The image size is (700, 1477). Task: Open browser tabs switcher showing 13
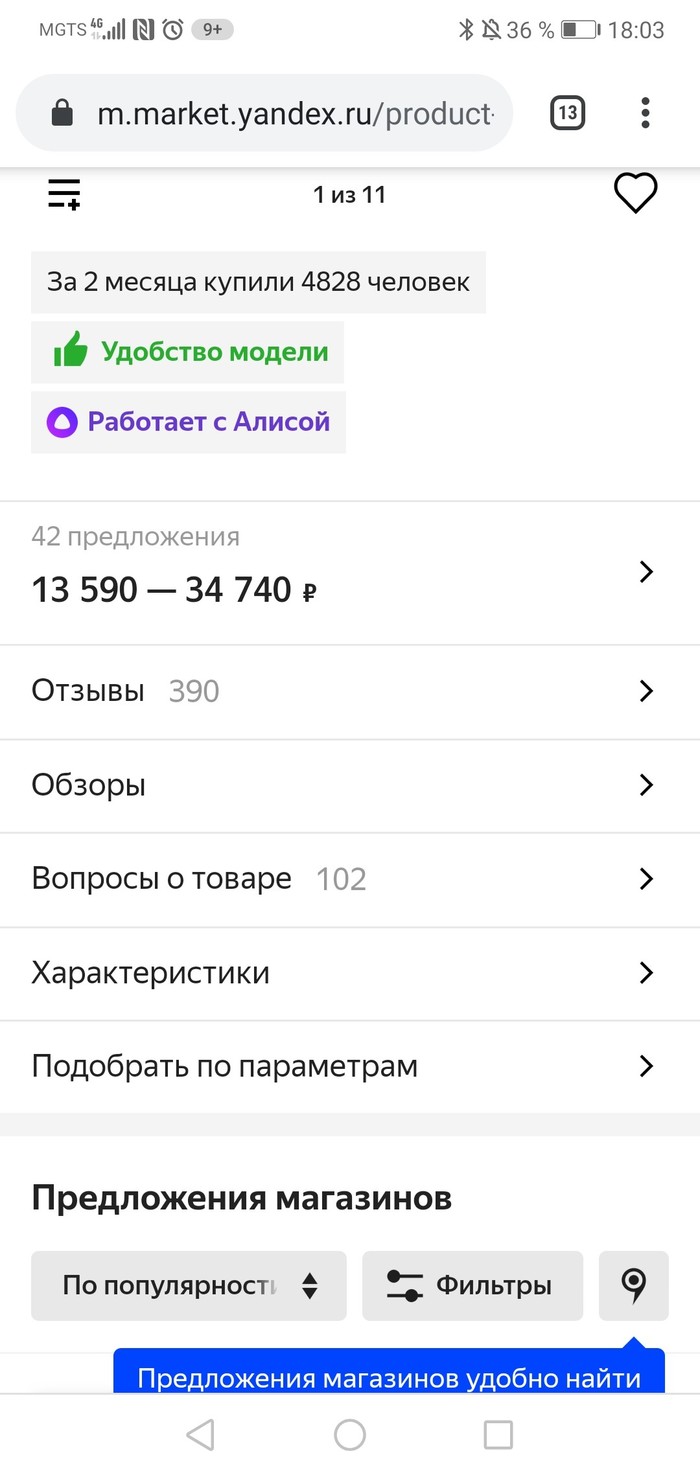tap(567, 113)
